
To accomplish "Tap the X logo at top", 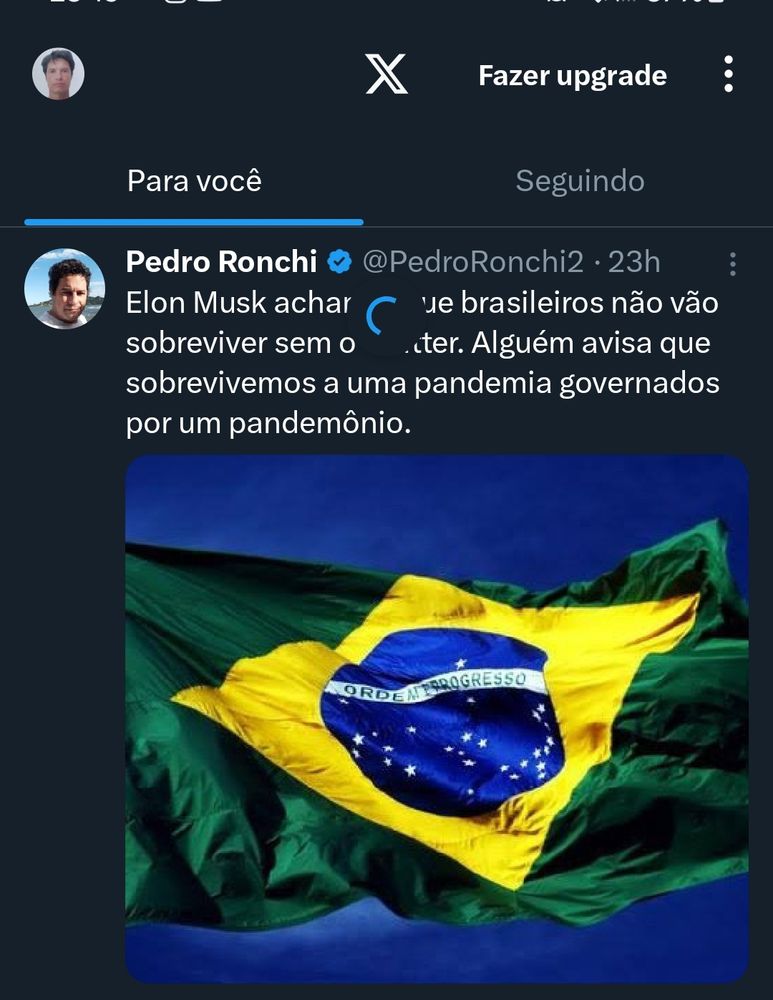I will 386,74.
